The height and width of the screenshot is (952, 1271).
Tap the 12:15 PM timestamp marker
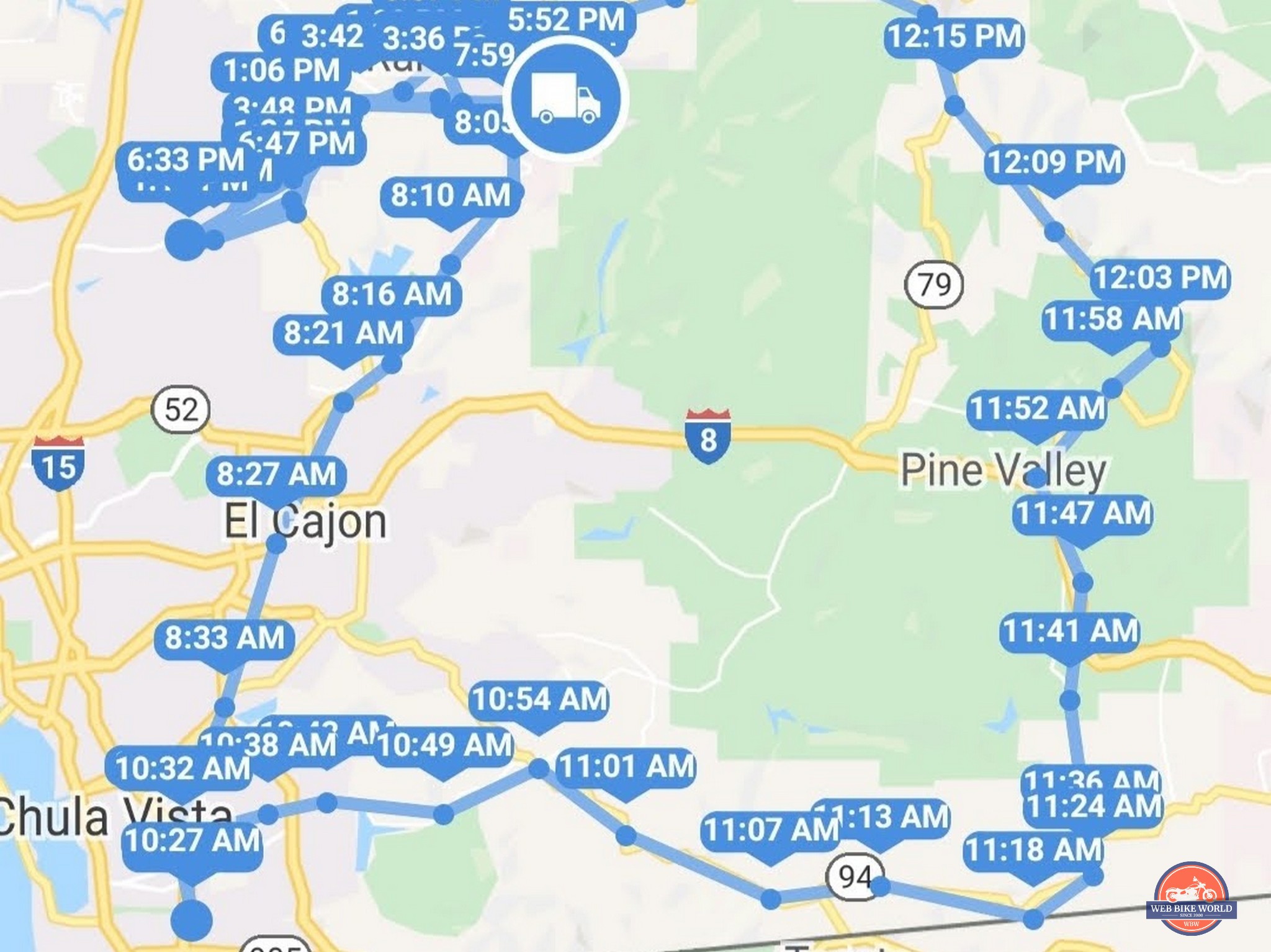tap(954, 37)
